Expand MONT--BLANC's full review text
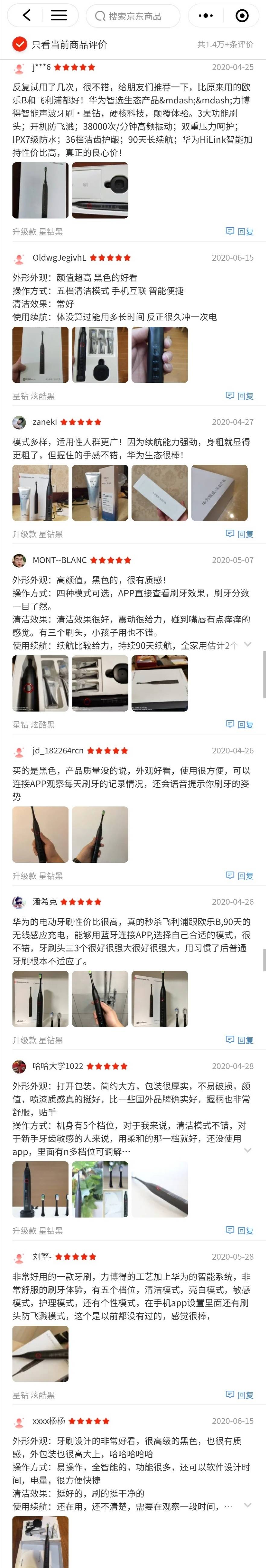The height and width of the screenshot is (1568, 266). [x=247, y=644]
